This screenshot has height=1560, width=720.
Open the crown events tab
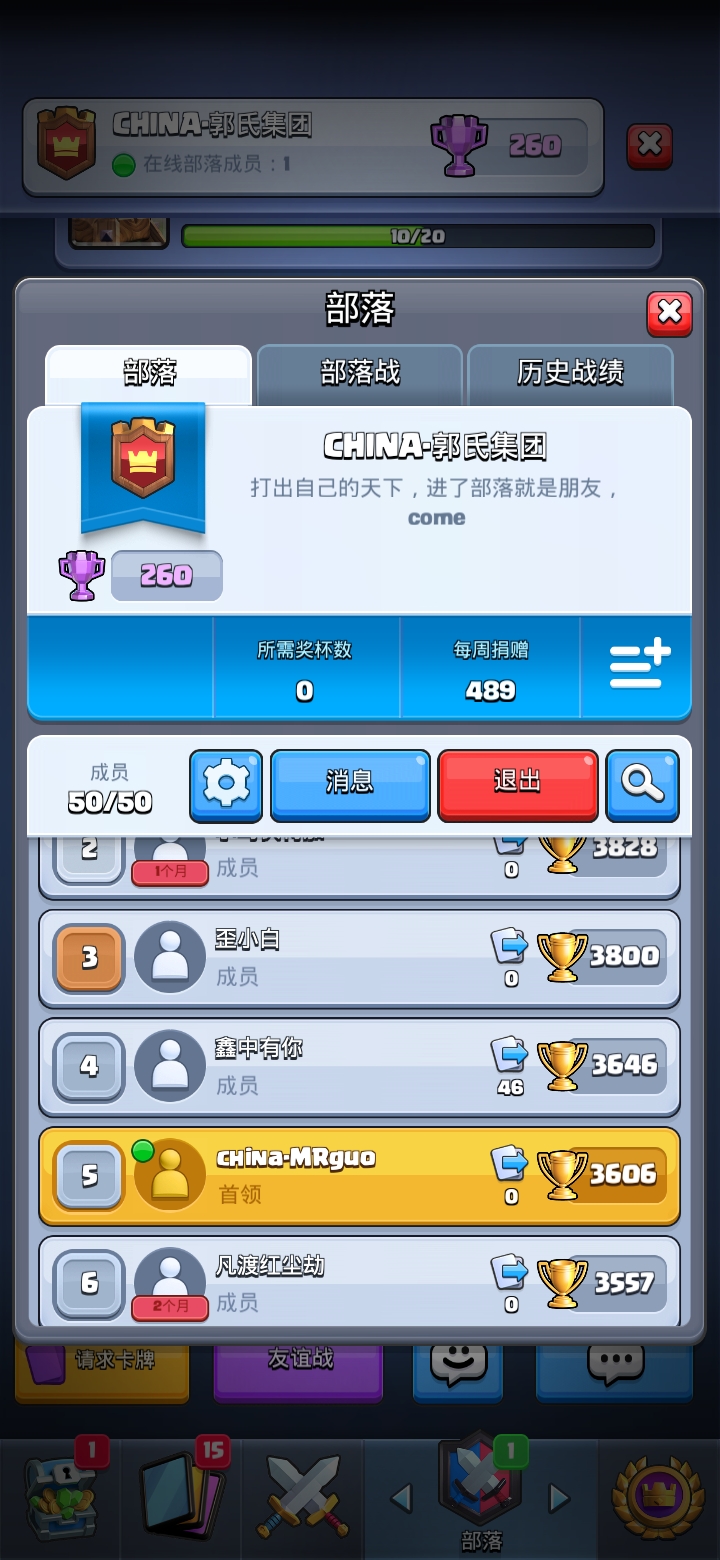coord(658,1498)
